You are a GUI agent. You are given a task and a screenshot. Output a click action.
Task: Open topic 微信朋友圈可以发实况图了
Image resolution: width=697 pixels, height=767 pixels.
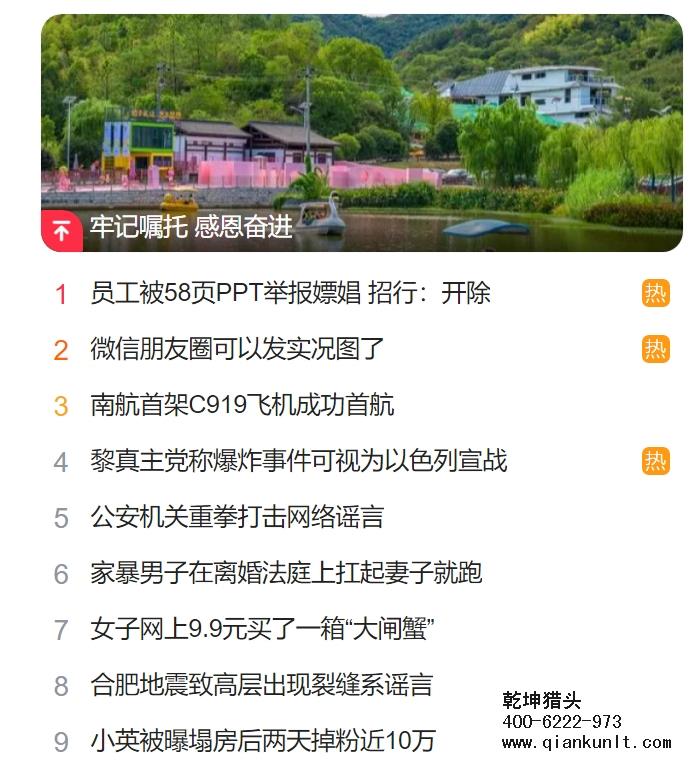[237, 349]
